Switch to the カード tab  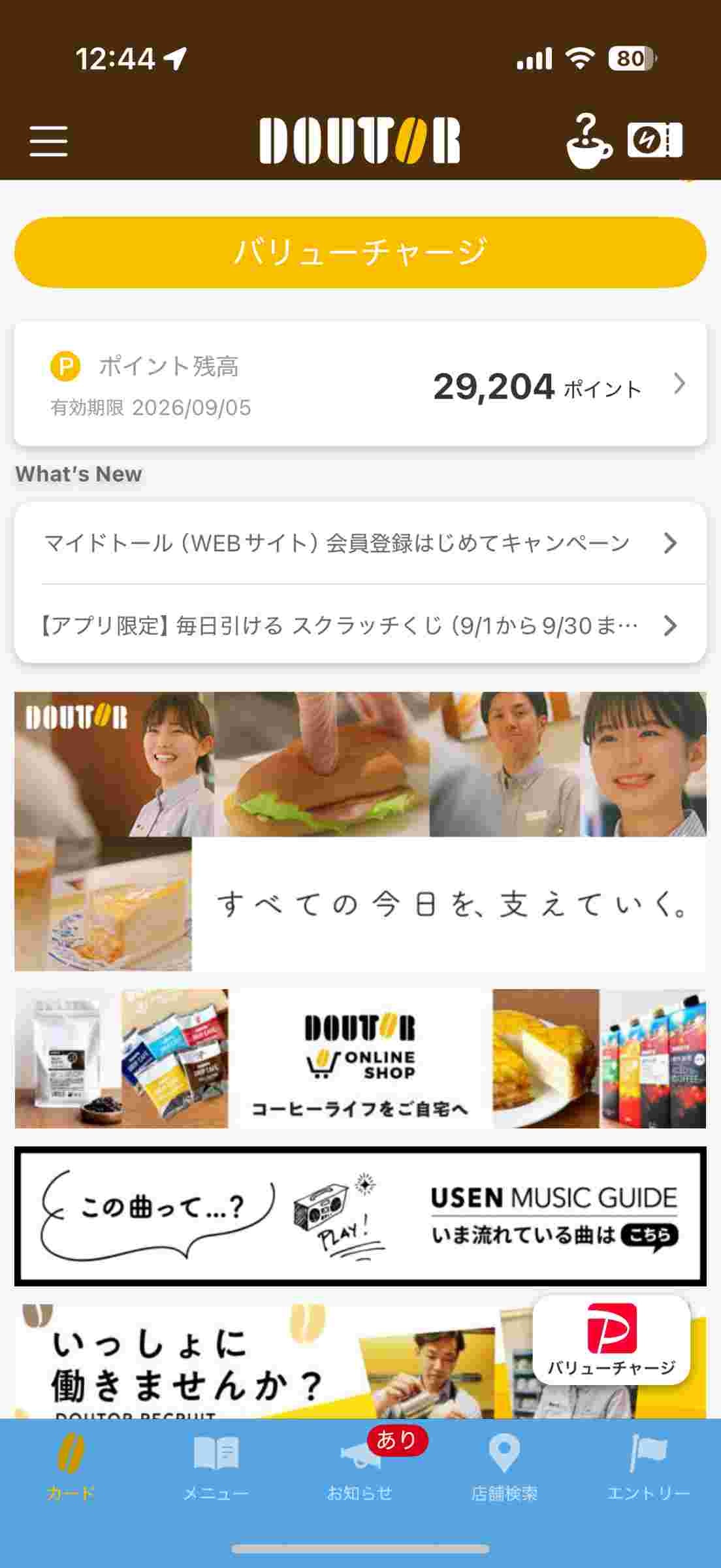(x=71, y=1465)
